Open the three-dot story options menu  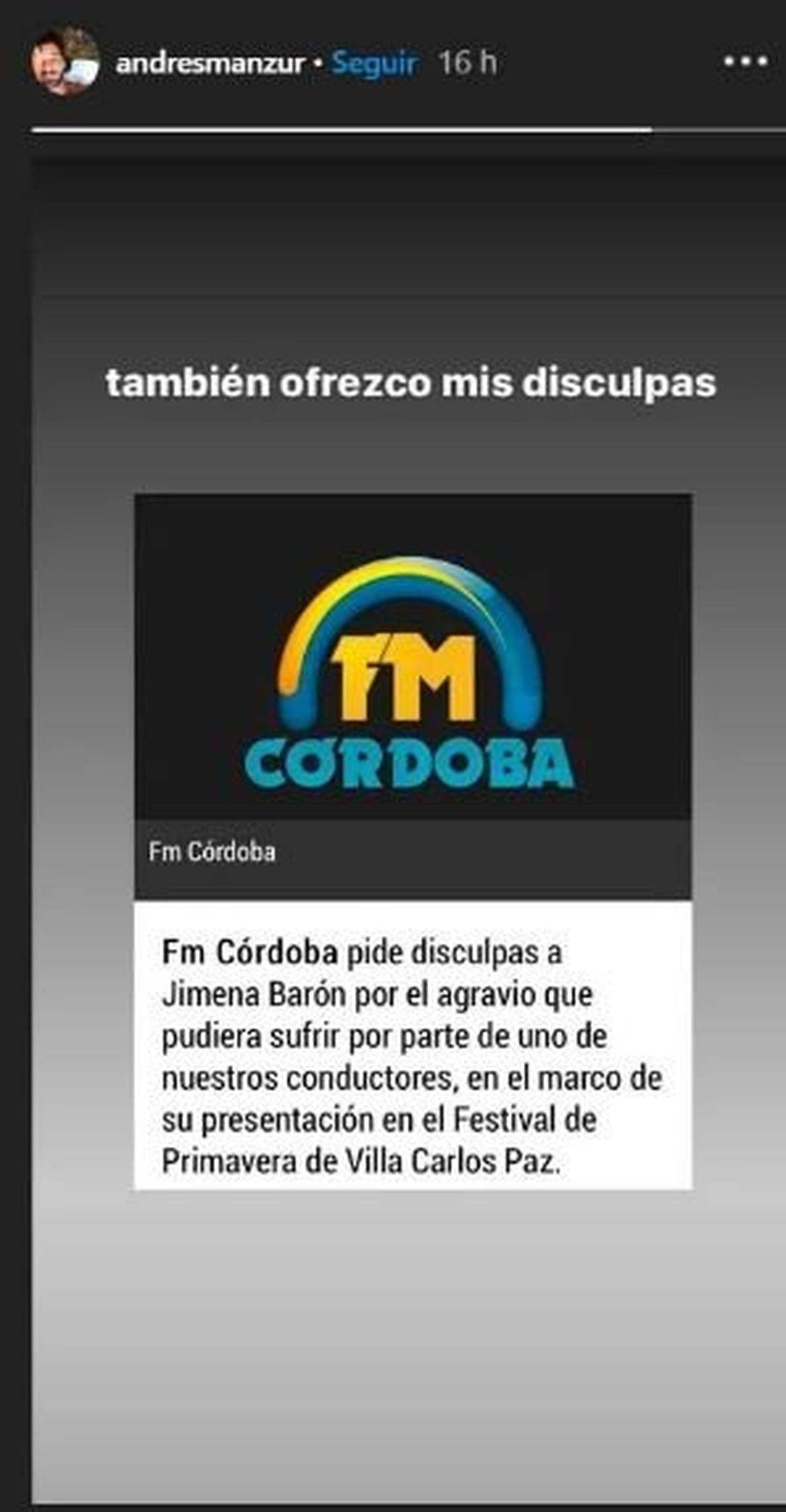coord(745,61)
